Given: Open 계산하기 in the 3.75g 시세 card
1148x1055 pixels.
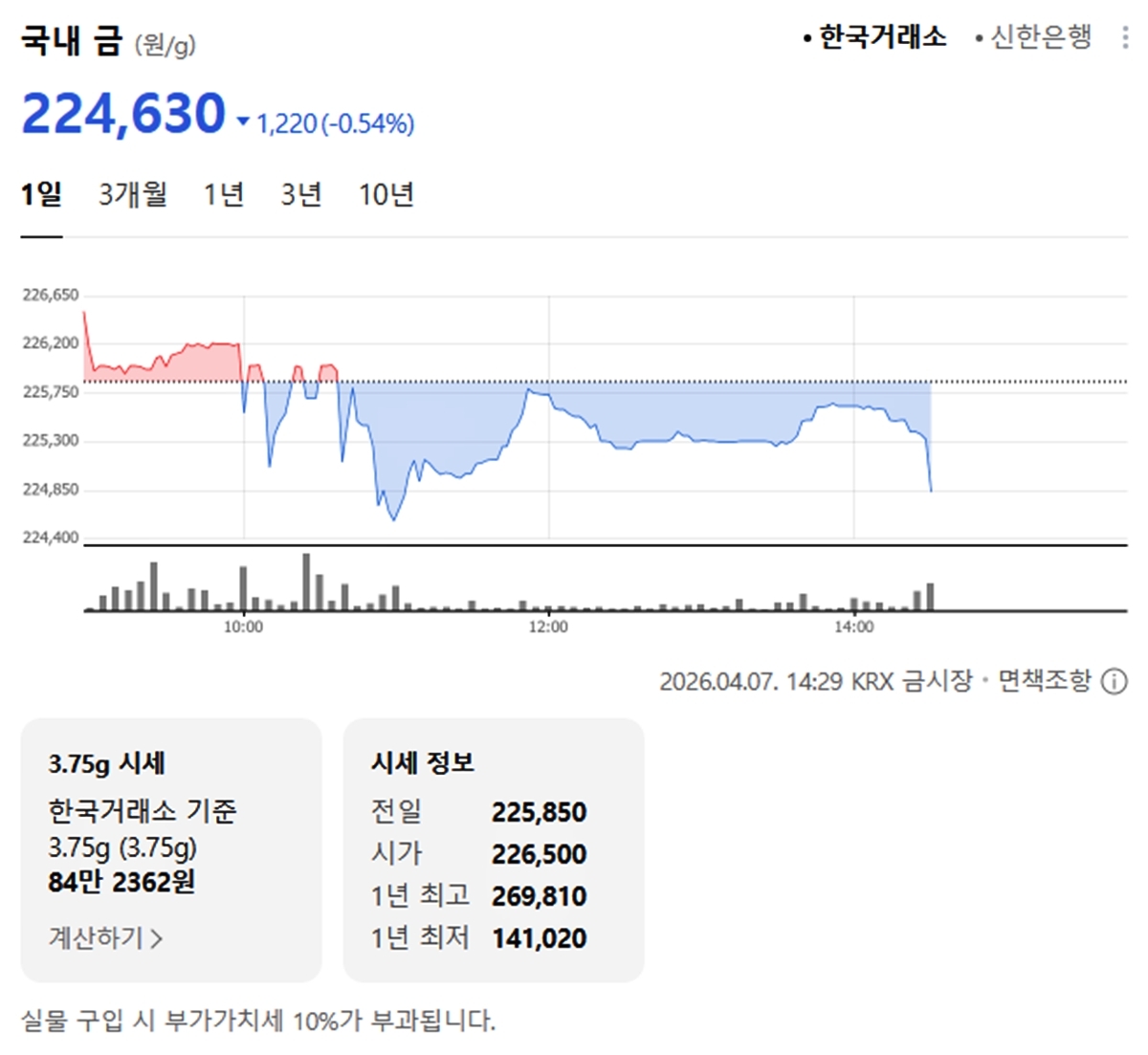Looking at the screenshot, I should [105, 937].
